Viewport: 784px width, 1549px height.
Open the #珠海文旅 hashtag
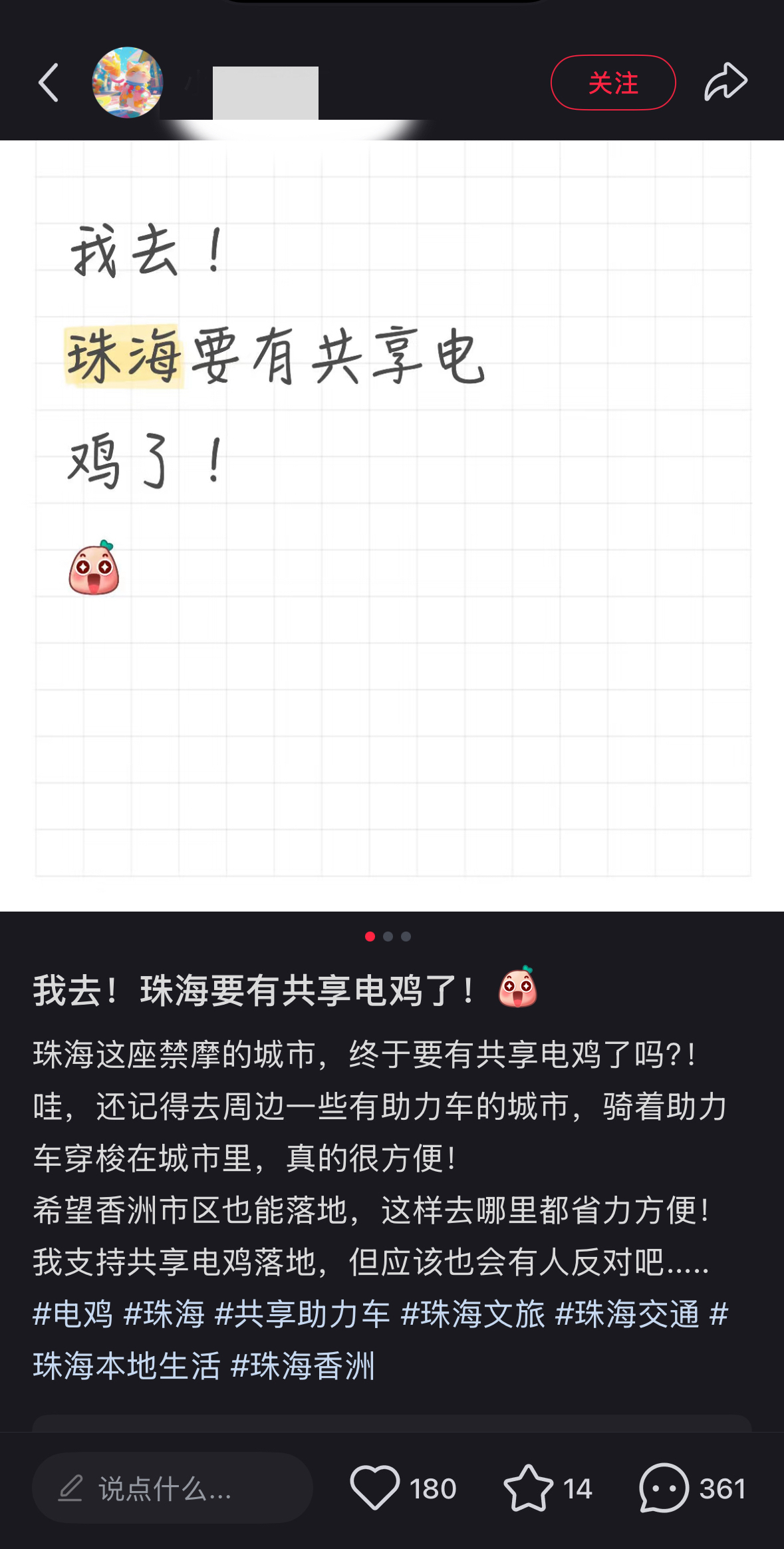pyautogui.click(x=473, y=1314)
